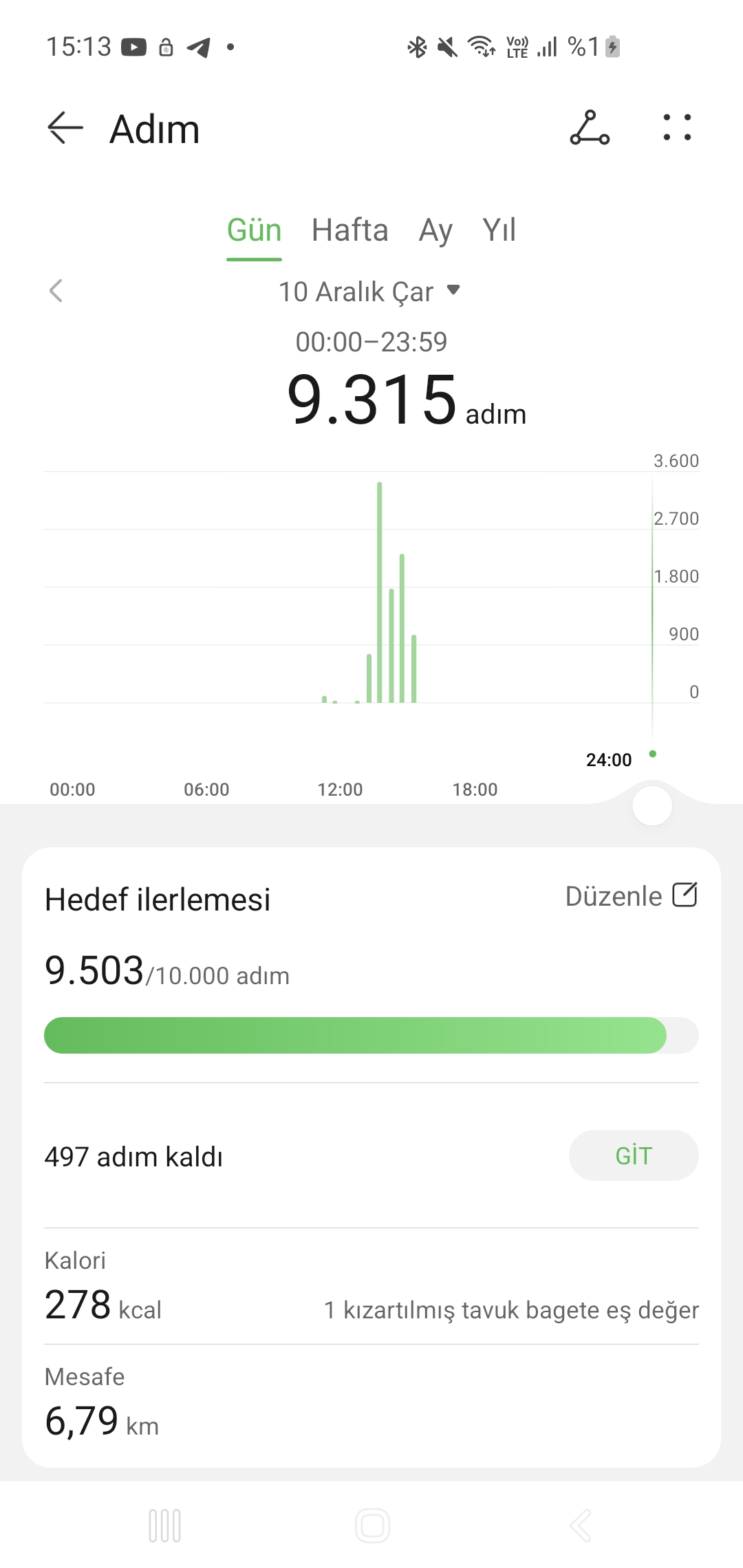Screen dimensions: 743x1568
Task: Switch to the Yıl tab
Action: [x=499, y=230]
